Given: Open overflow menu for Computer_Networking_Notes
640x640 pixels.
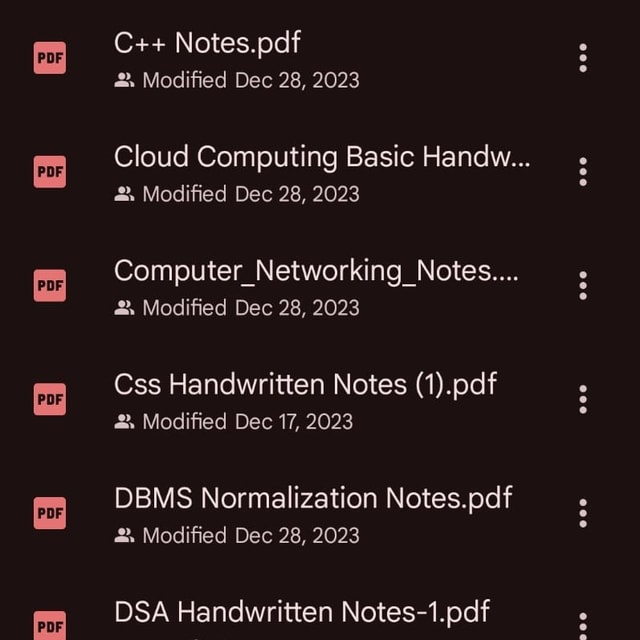Looking at the screenshot, I should coord(583,286).
